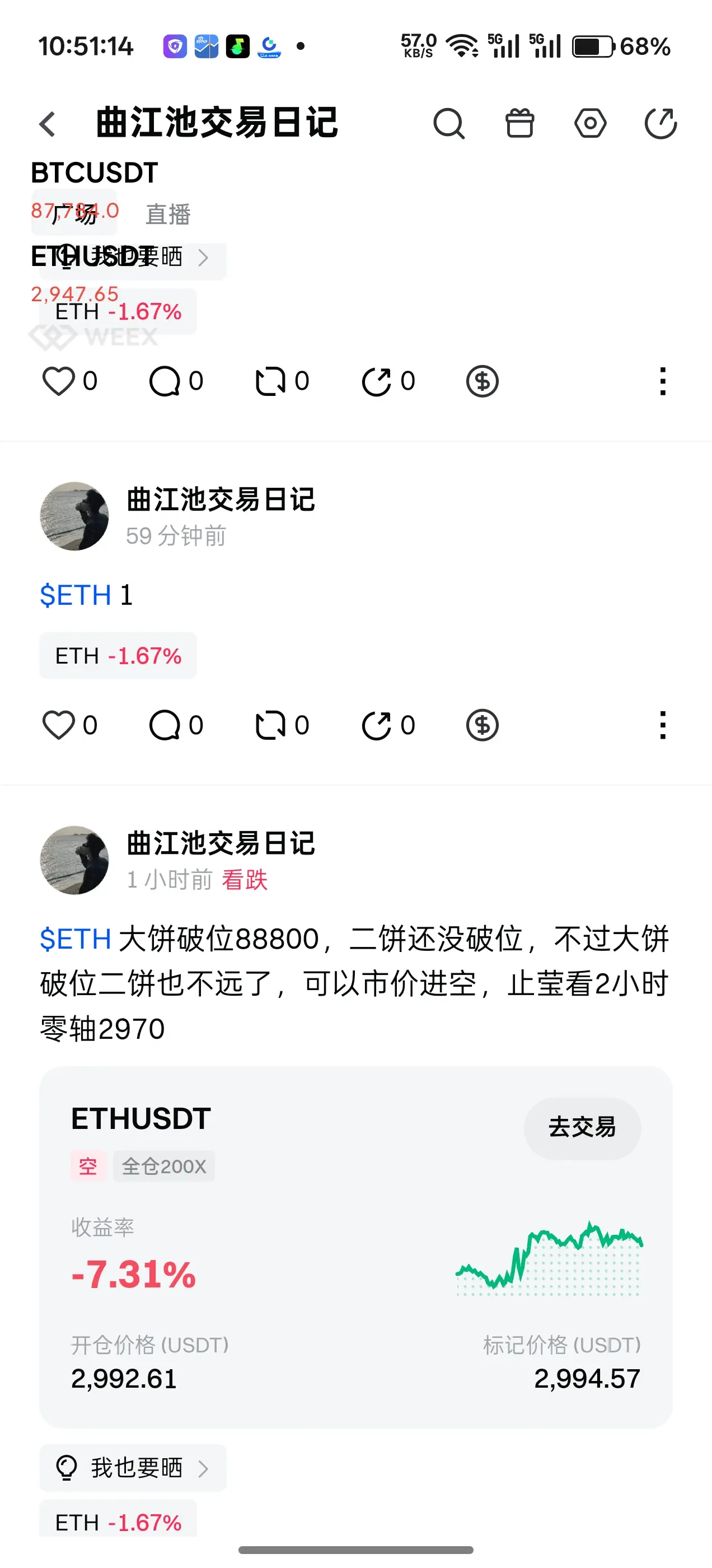Viewport: 712px width, 1568px height.
Task: Open the avatar on the 59 分钟前 post
Action: (x=74, y=517)
